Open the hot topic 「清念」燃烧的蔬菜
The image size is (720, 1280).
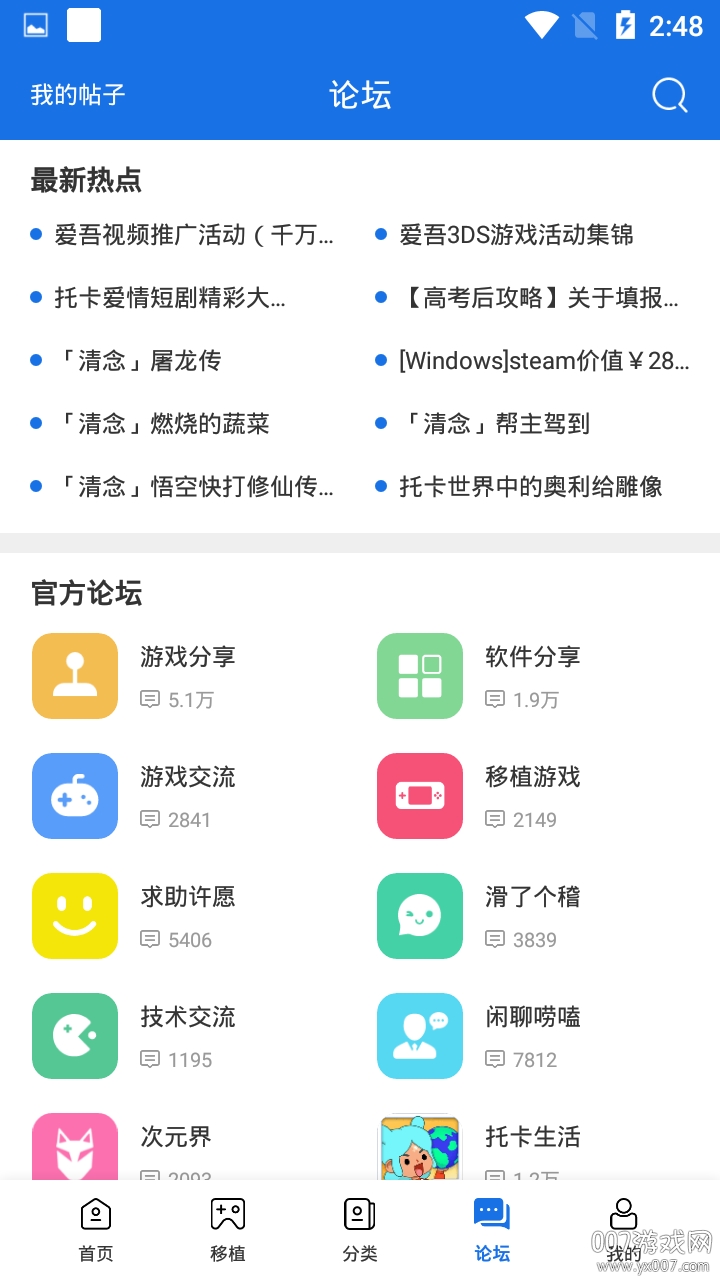coord(162,424)
